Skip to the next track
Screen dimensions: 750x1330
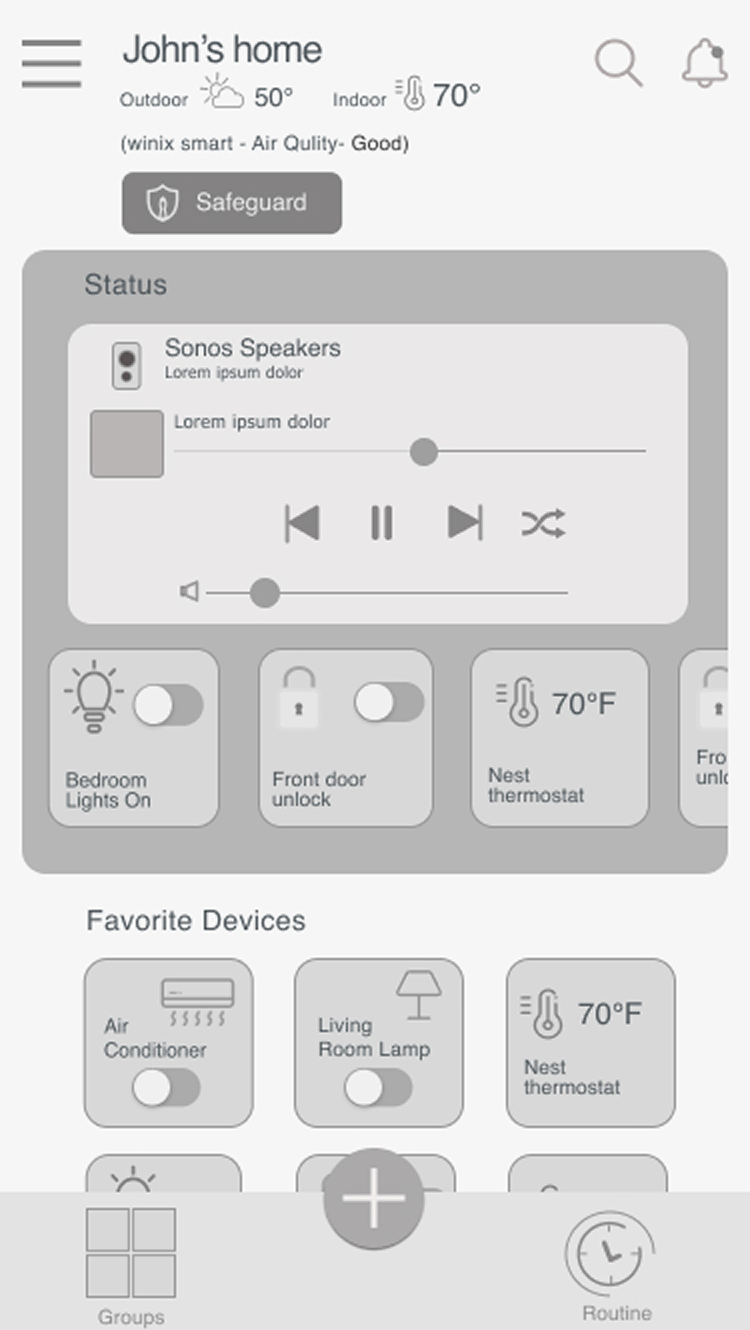(462, 522)
